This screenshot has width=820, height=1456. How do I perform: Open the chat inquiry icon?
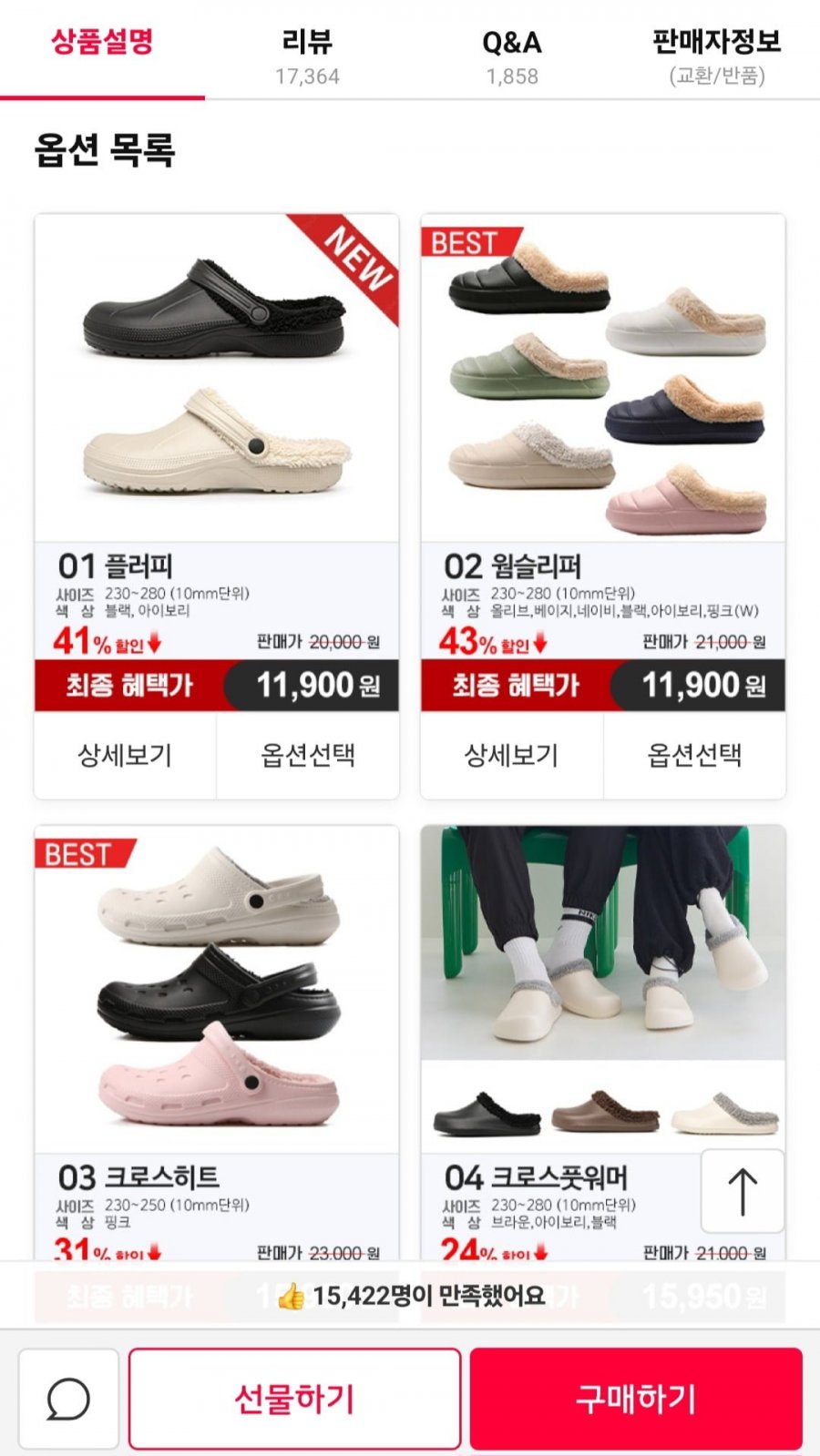pyautogui.click(x=68, y=1399)
